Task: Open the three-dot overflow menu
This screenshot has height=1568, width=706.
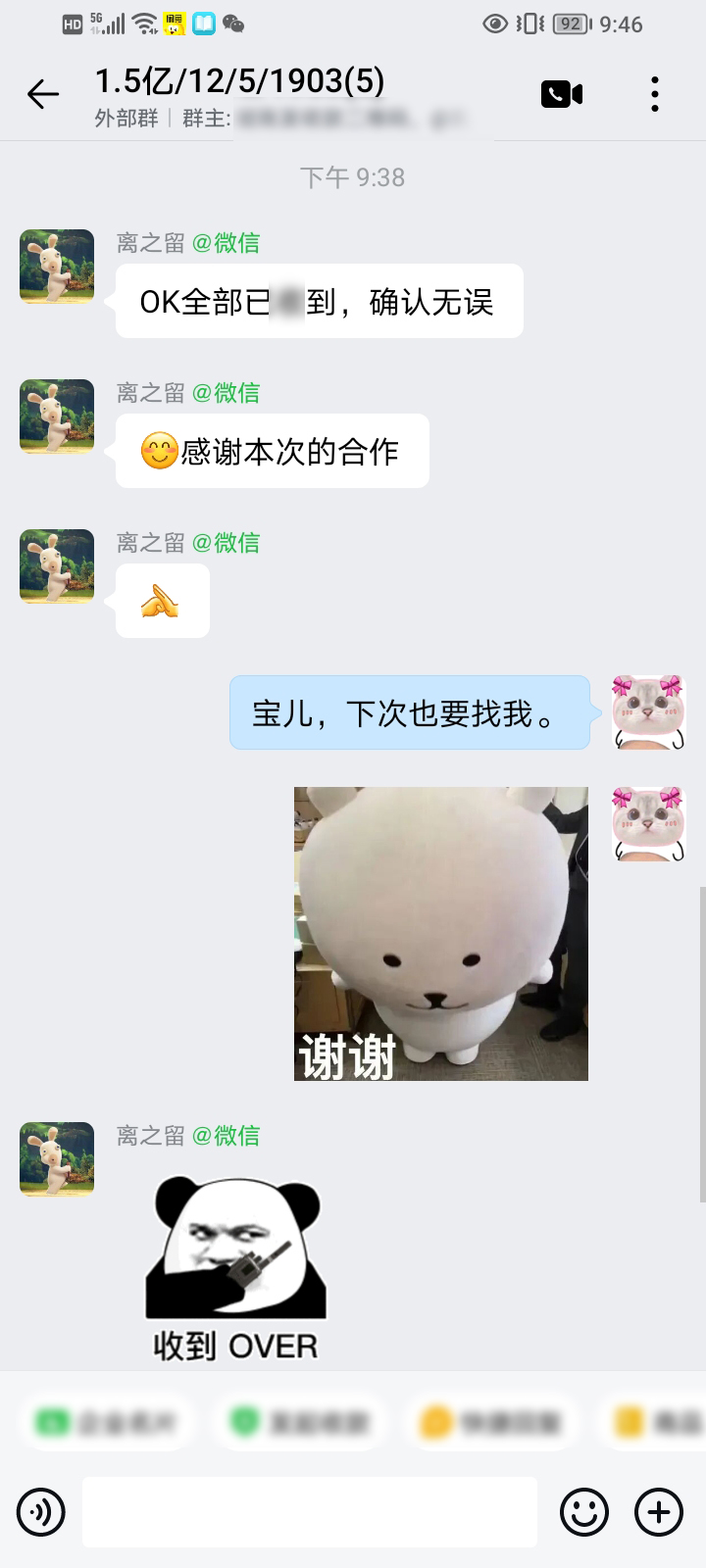Action: [x=655, y=94]
